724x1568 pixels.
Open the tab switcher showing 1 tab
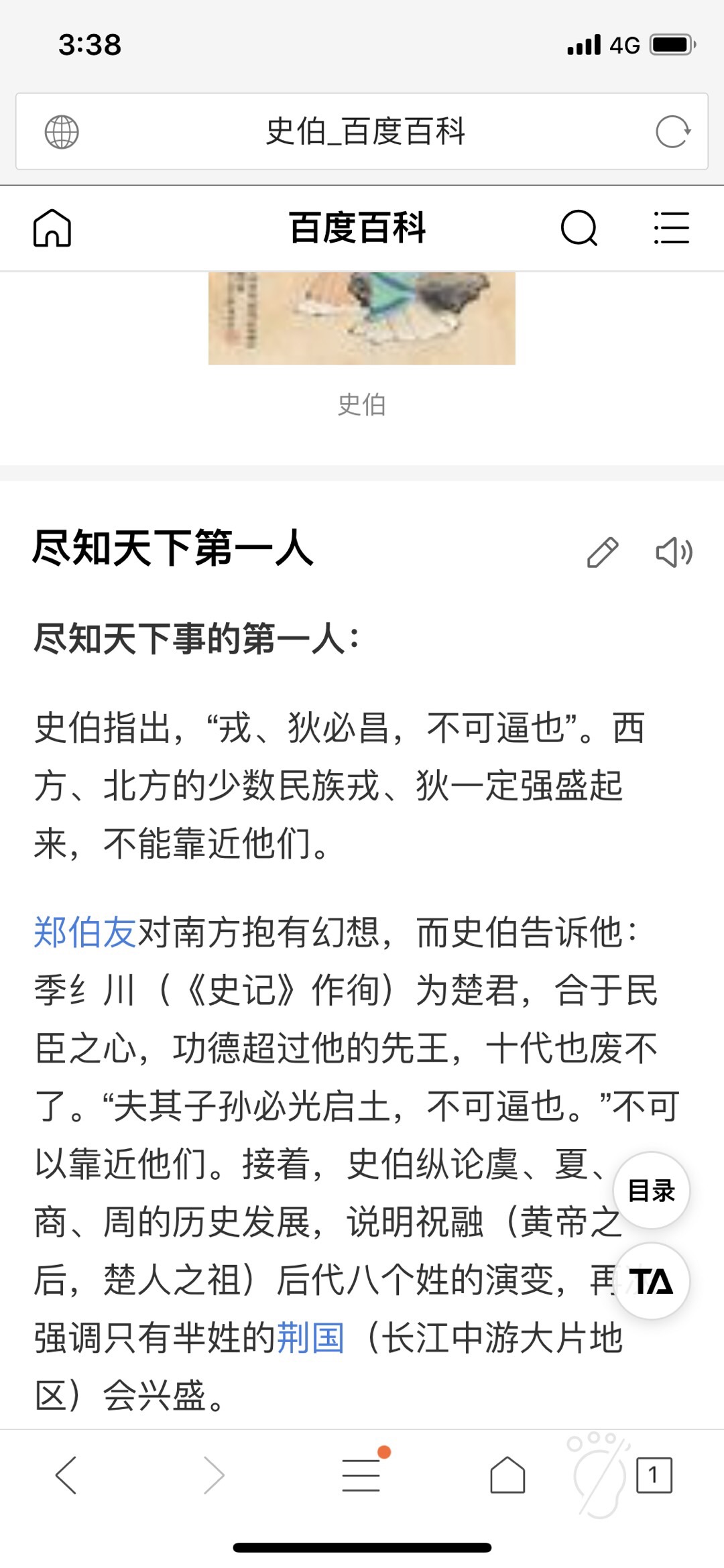pos(654,1475)
